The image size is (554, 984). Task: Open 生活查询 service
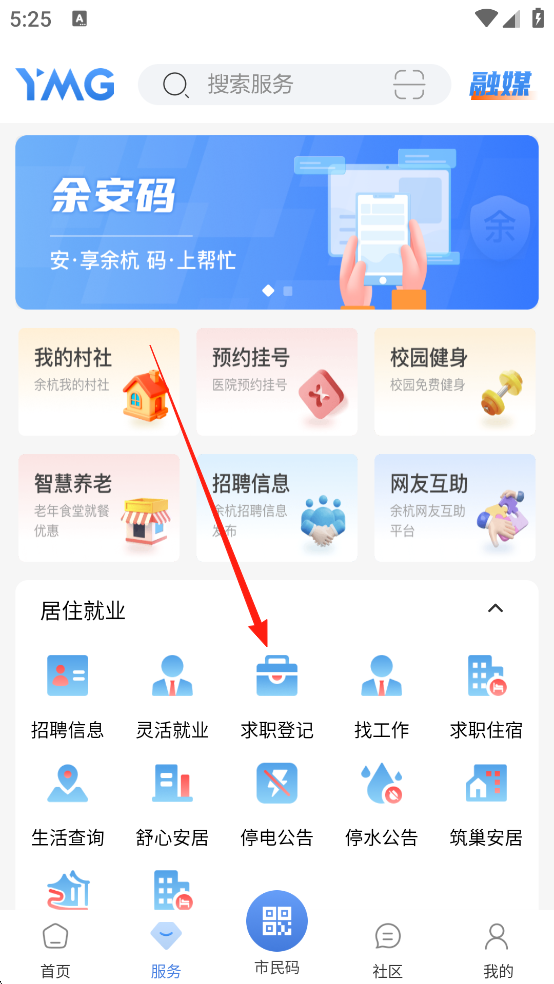pos(68,805)
